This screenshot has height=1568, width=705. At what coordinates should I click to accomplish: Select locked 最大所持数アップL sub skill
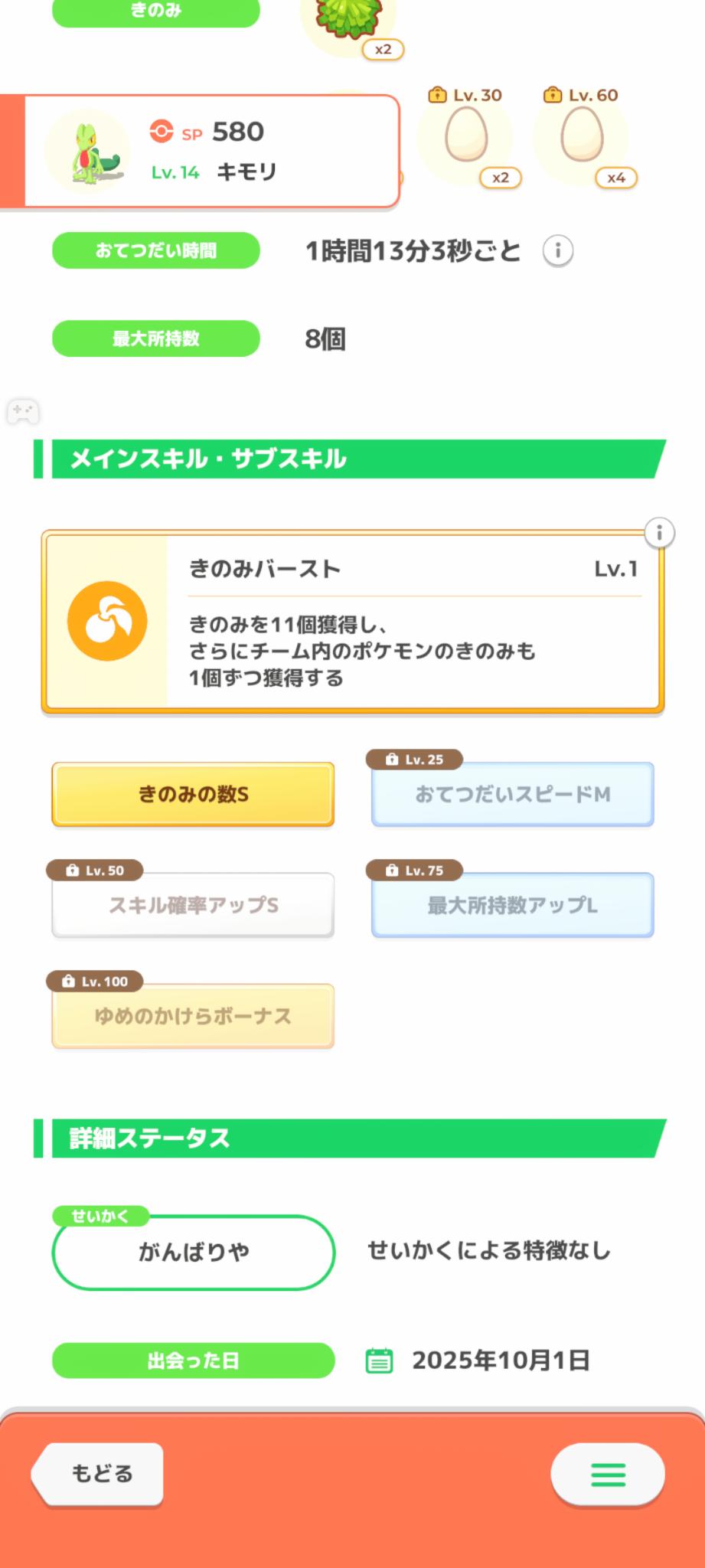(512, 905)
